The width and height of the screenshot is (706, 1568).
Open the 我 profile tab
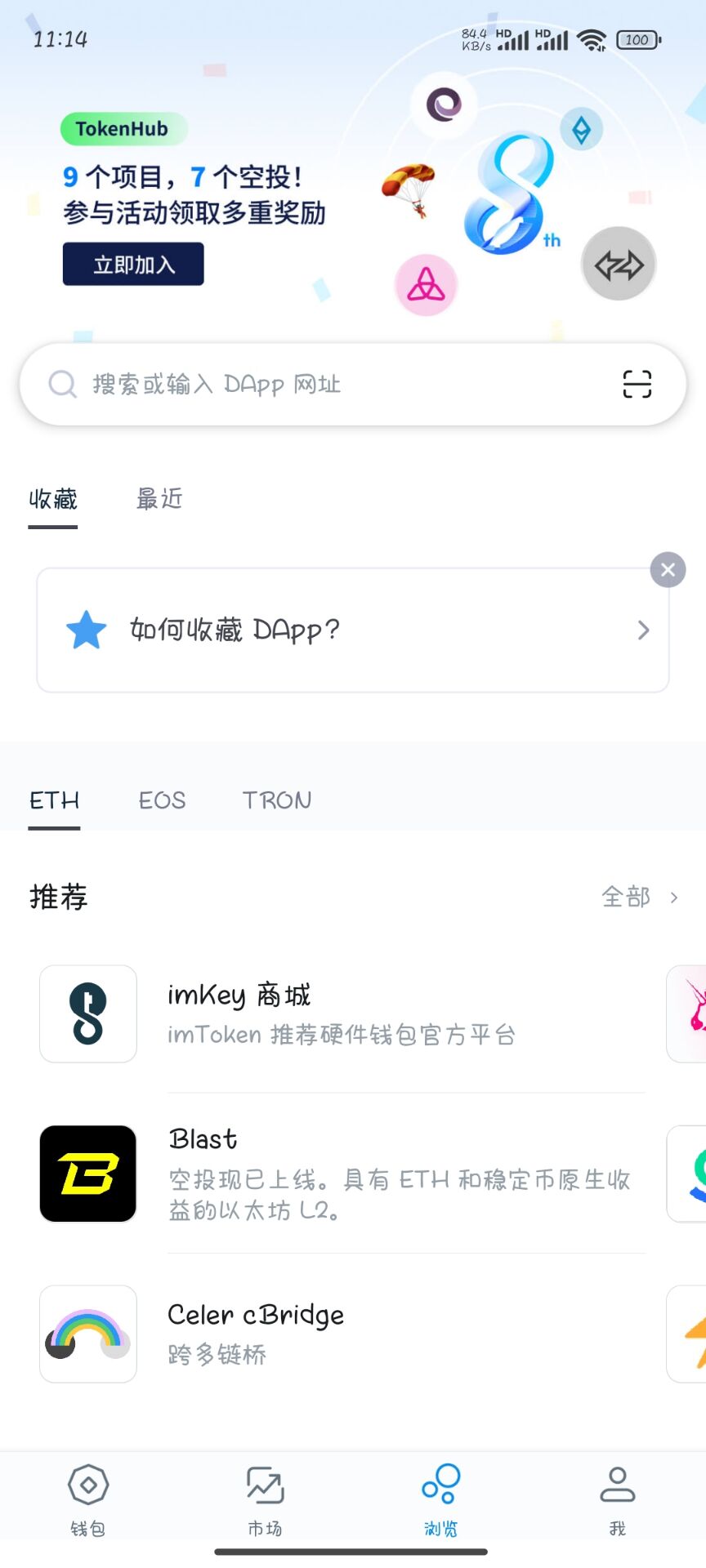[x=618, y=1501]
